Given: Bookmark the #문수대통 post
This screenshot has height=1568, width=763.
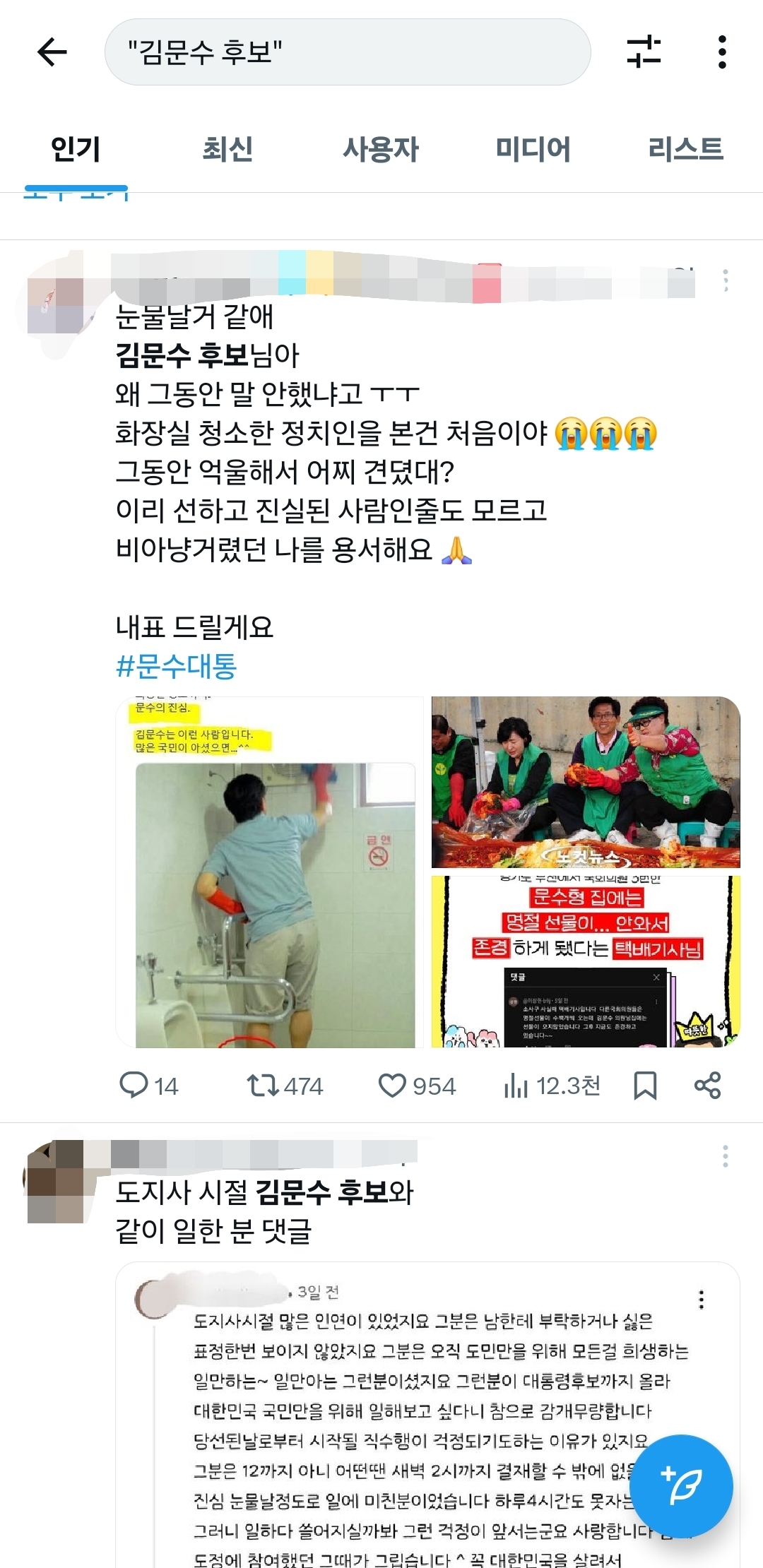Looking at the screenshot, I should pyautogui.click(x=645, y=1085).
